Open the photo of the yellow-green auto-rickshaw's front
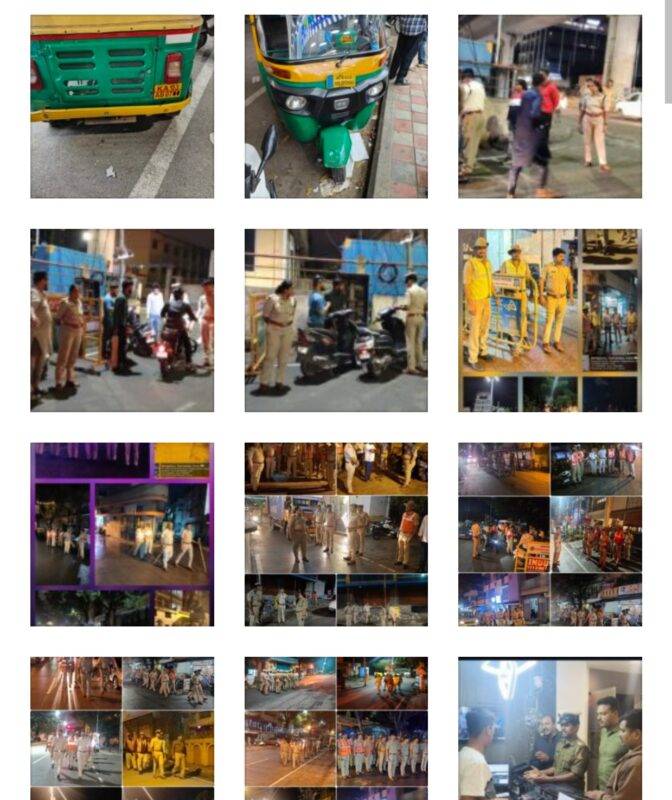 [x=336, y=106]
